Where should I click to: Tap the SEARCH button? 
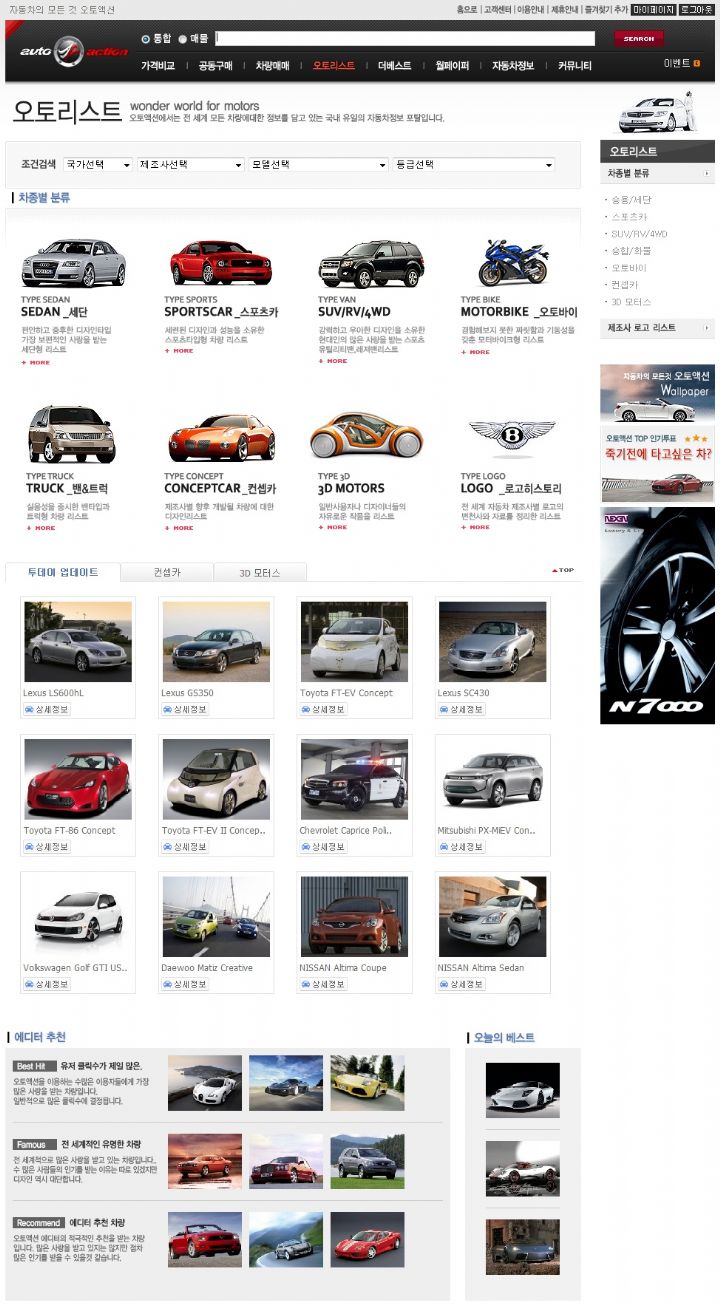coord(638,39)
